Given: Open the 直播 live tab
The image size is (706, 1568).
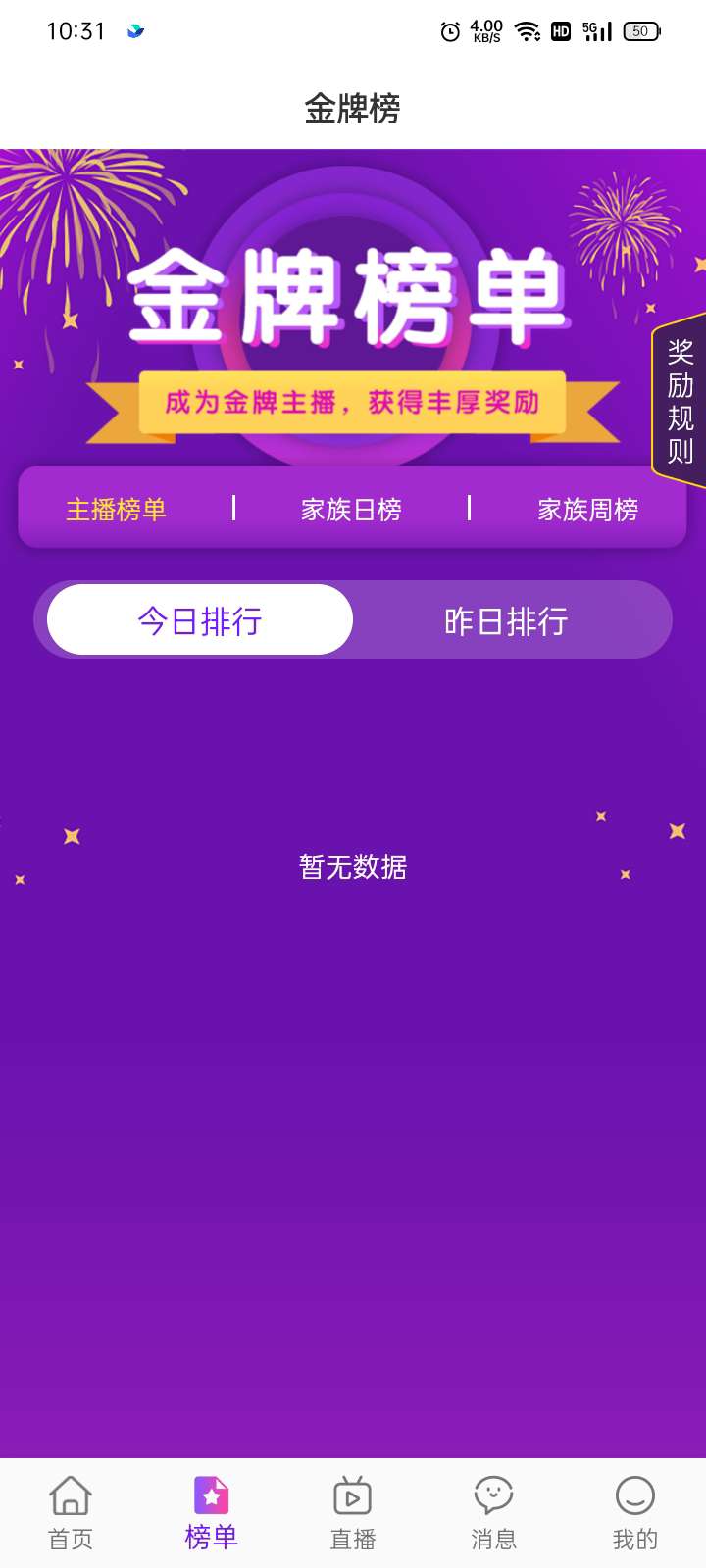Looking at the screenshot, I should (x=353, y=1513).
